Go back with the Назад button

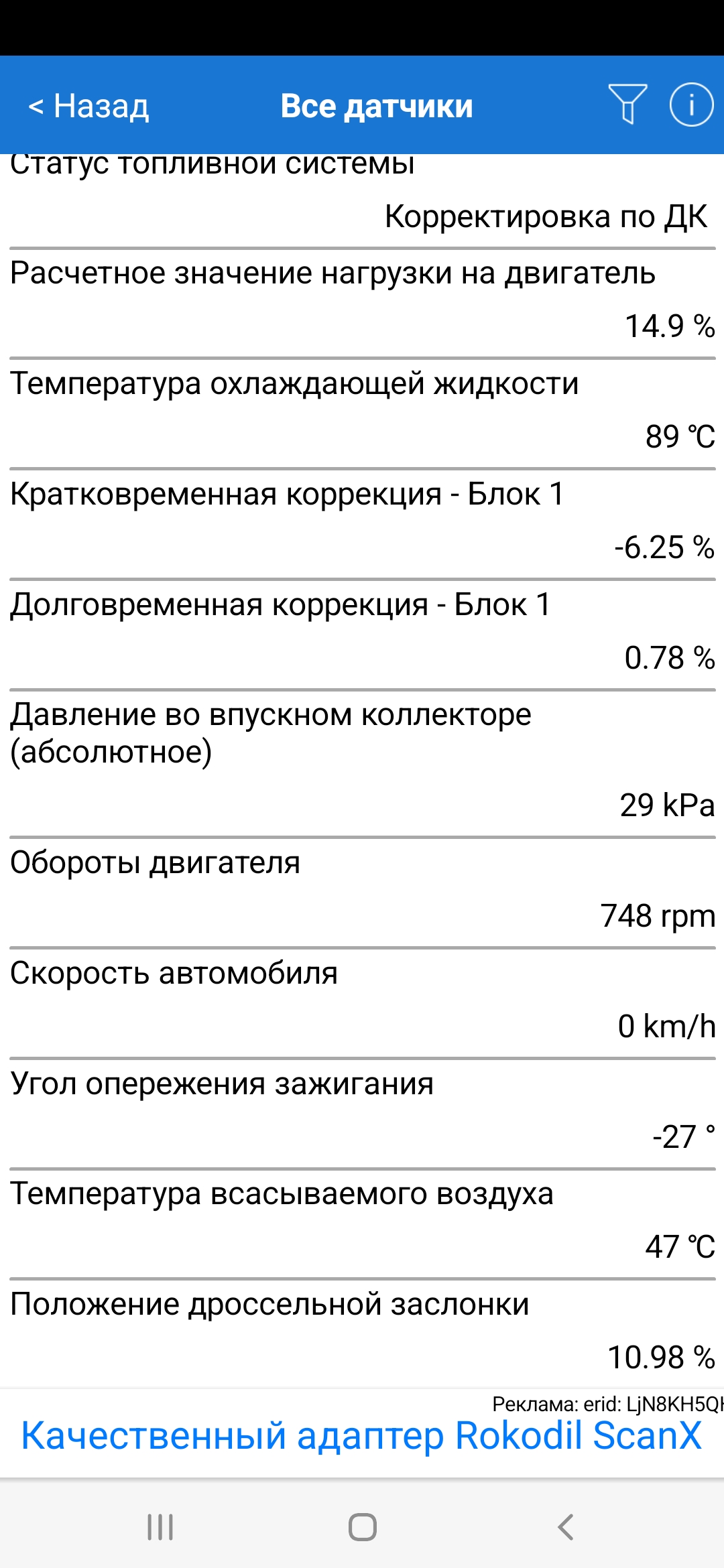(88, 106)
